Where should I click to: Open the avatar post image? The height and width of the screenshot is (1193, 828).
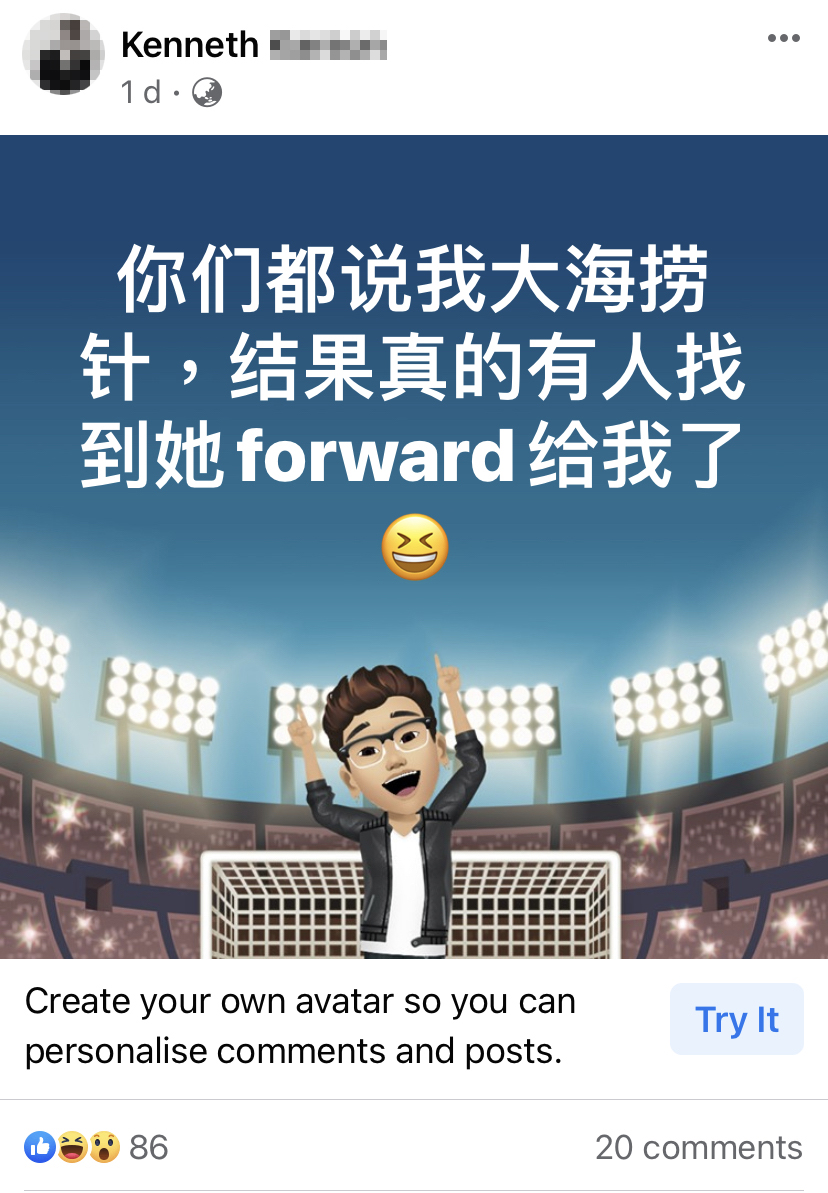point(414,546)
